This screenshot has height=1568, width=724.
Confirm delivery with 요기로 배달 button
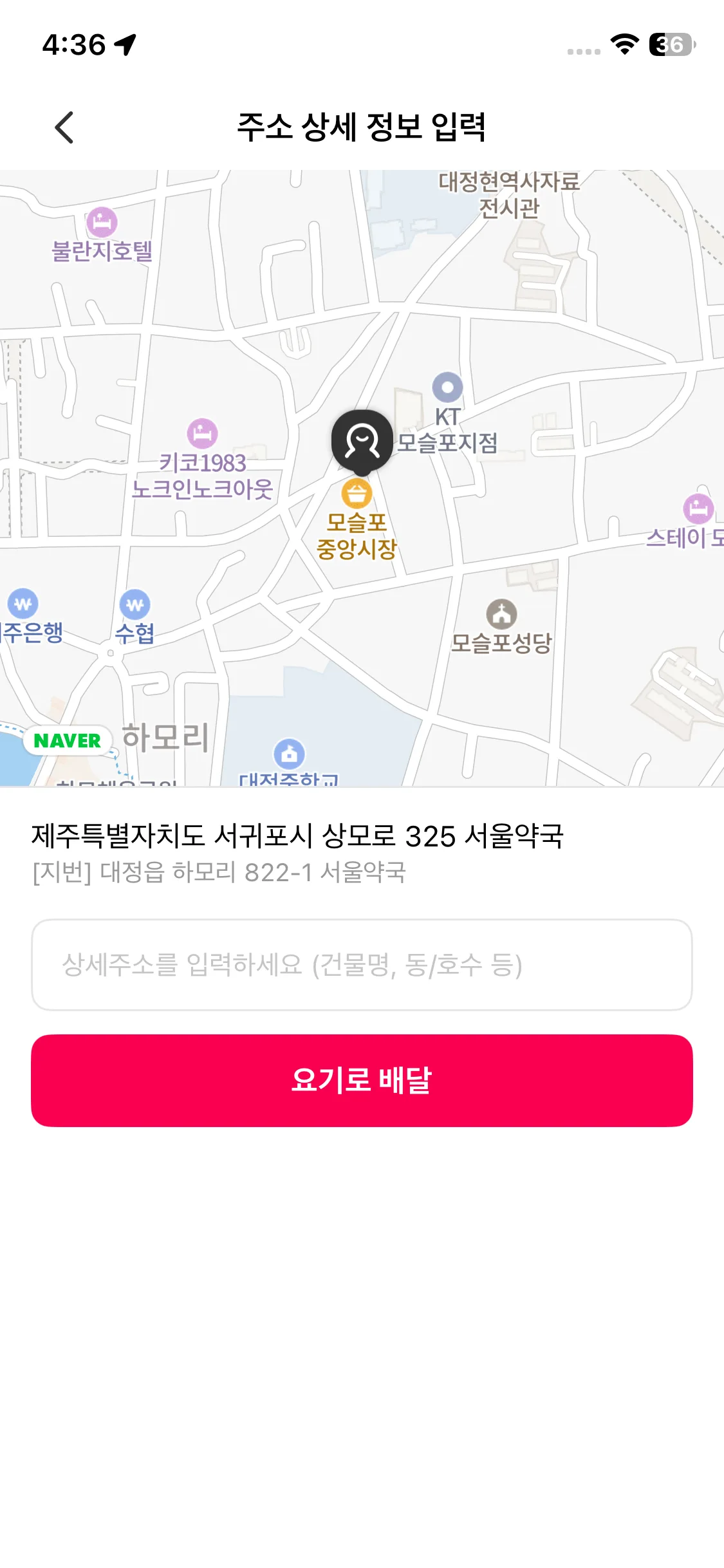click(x=362, y=1080)
